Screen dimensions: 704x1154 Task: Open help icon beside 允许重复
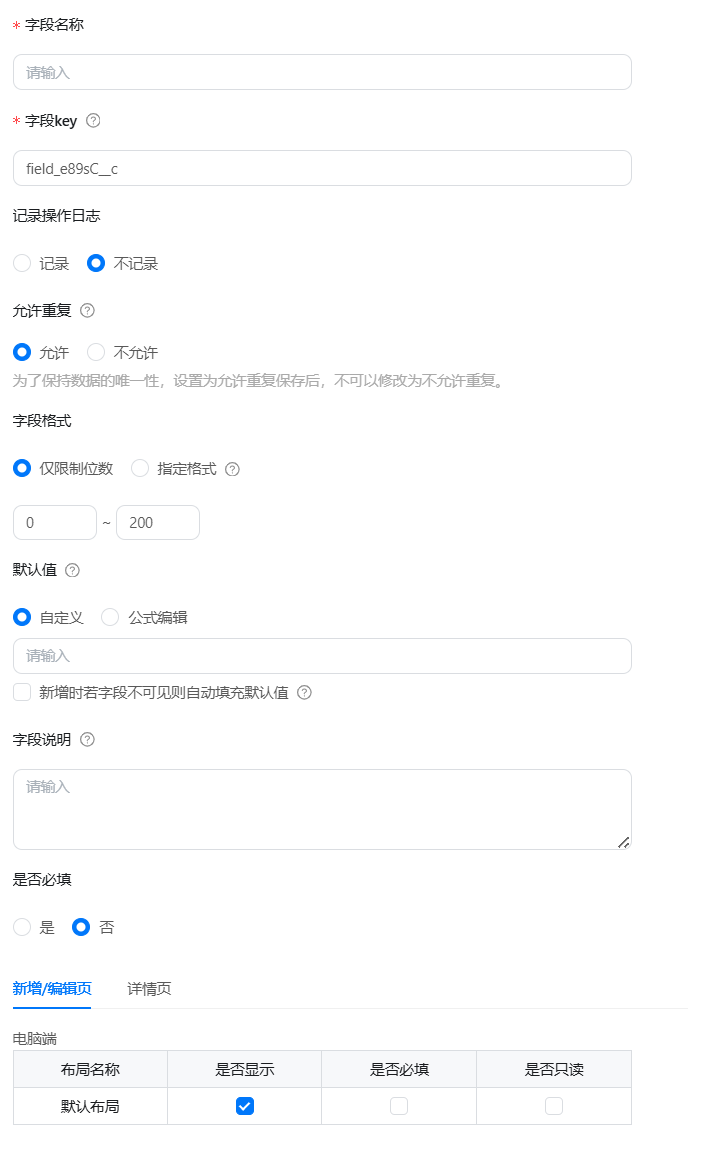tap(87, 310)
